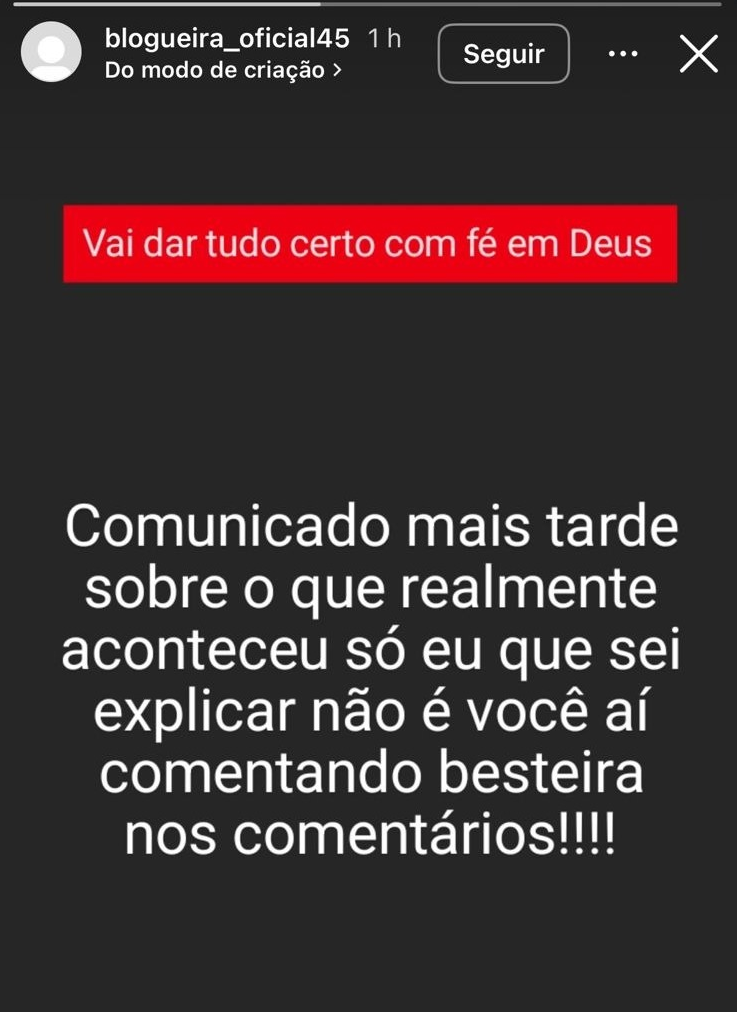The width and height of the screenshot is (739, 1012).
Task: Open the three-dot story options menu
Action: pos(623,54)
